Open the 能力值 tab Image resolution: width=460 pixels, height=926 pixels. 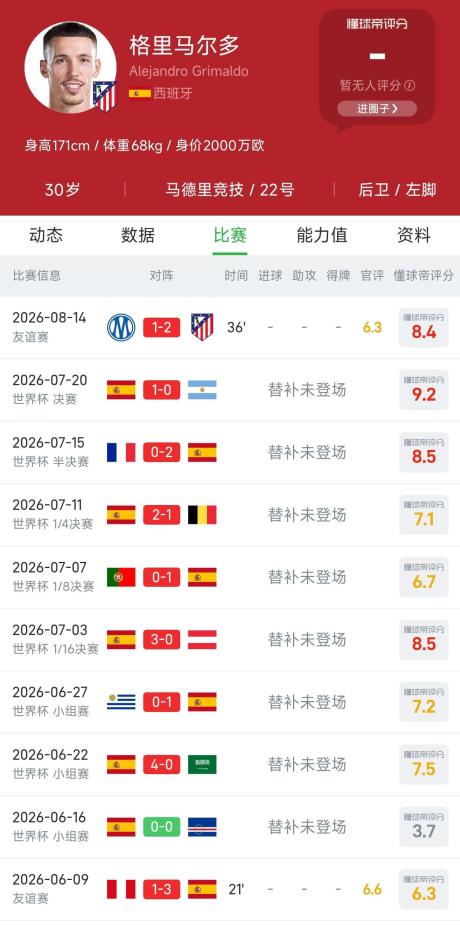click(x=322, y=235)
